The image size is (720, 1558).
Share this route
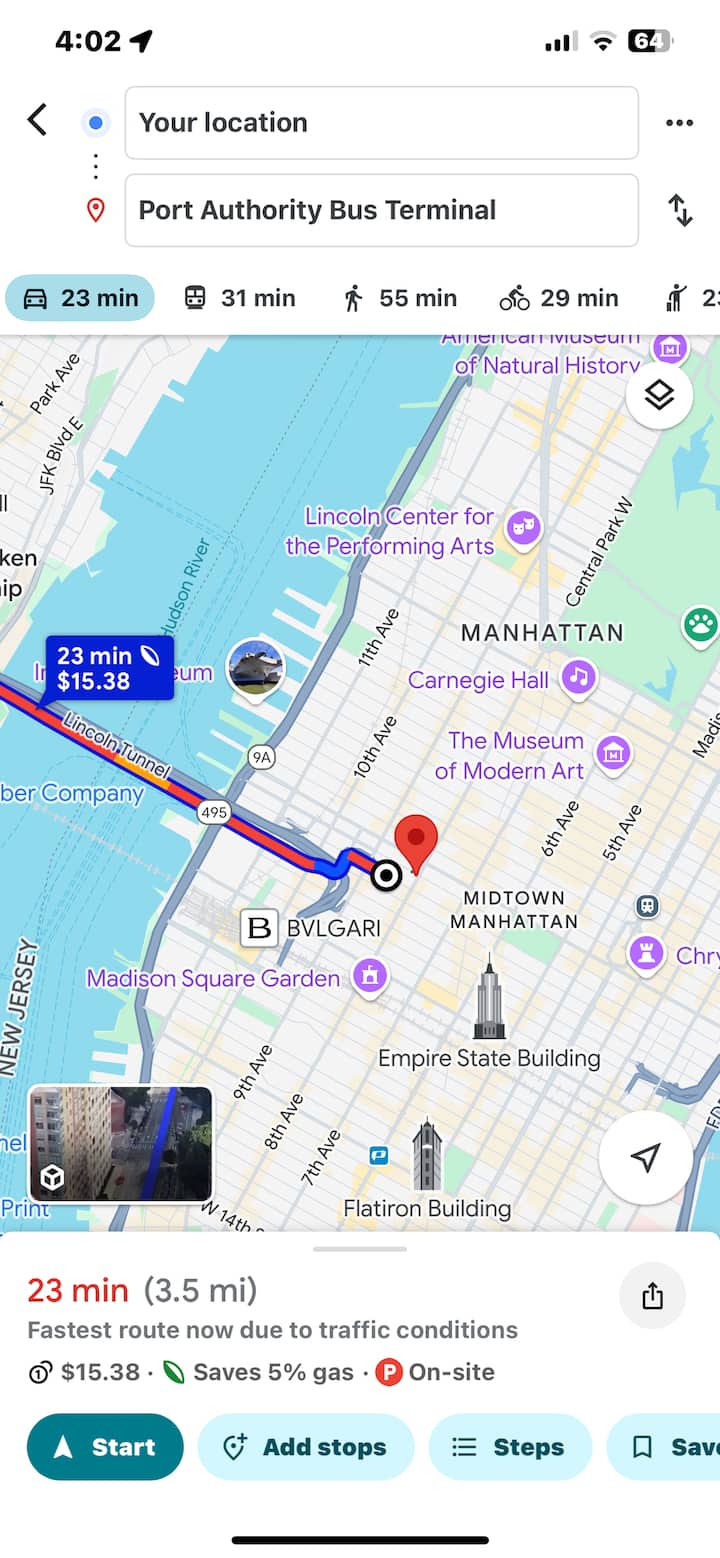click(x=652, y=1296)
